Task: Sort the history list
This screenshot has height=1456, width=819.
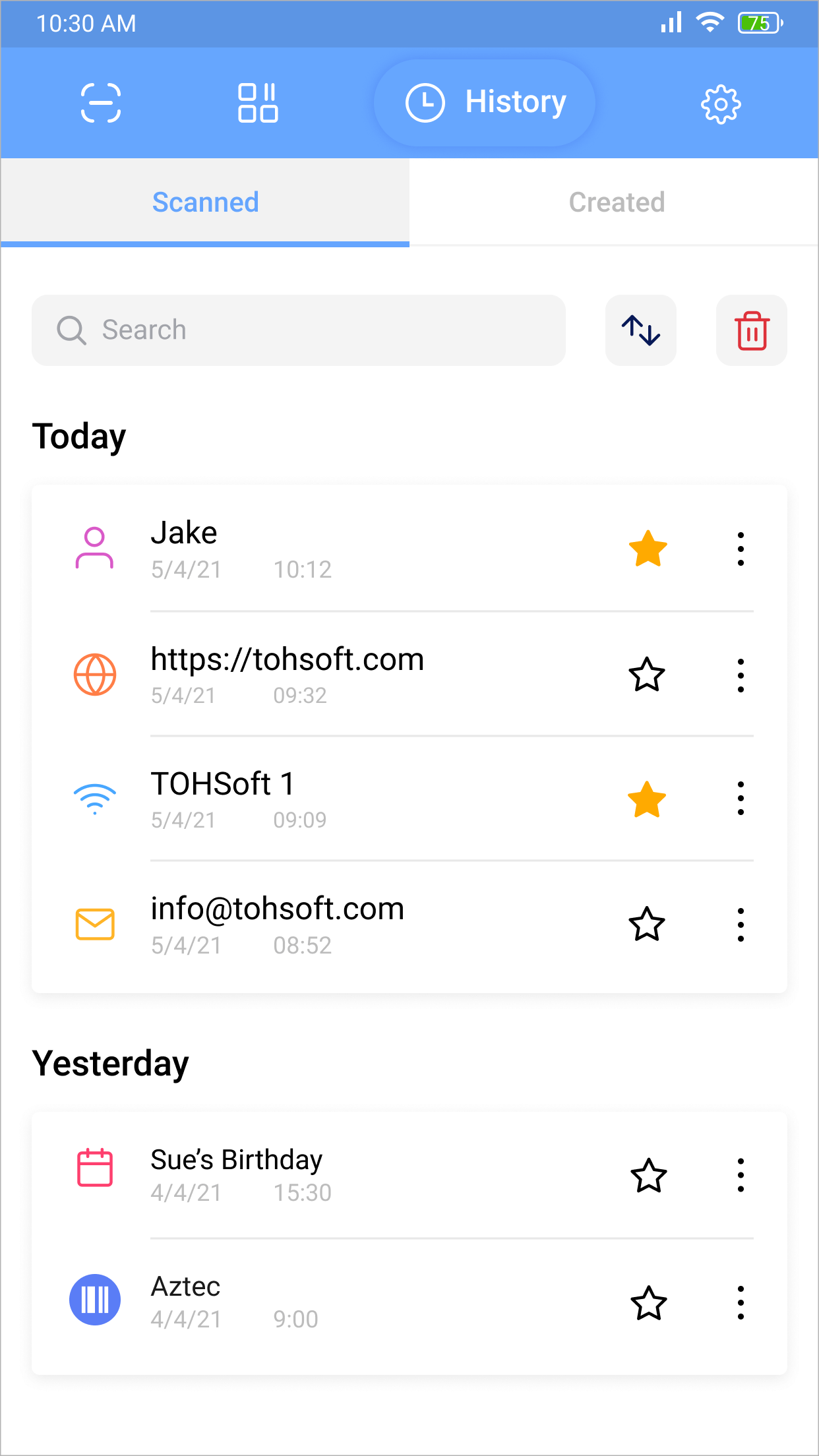Action: click(641, 330)
